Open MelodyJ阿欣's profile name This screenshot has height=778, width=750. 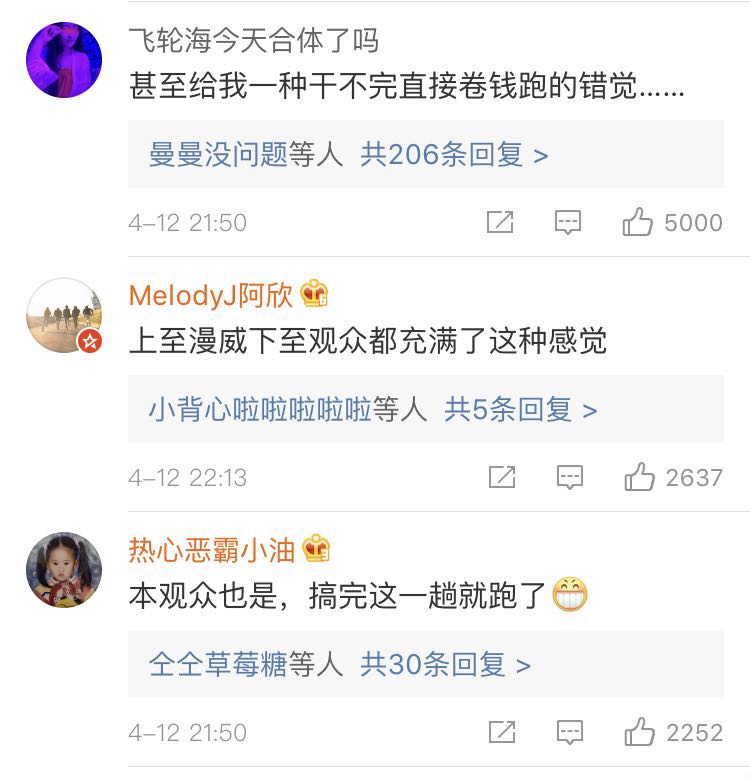[x=211, y=295]
